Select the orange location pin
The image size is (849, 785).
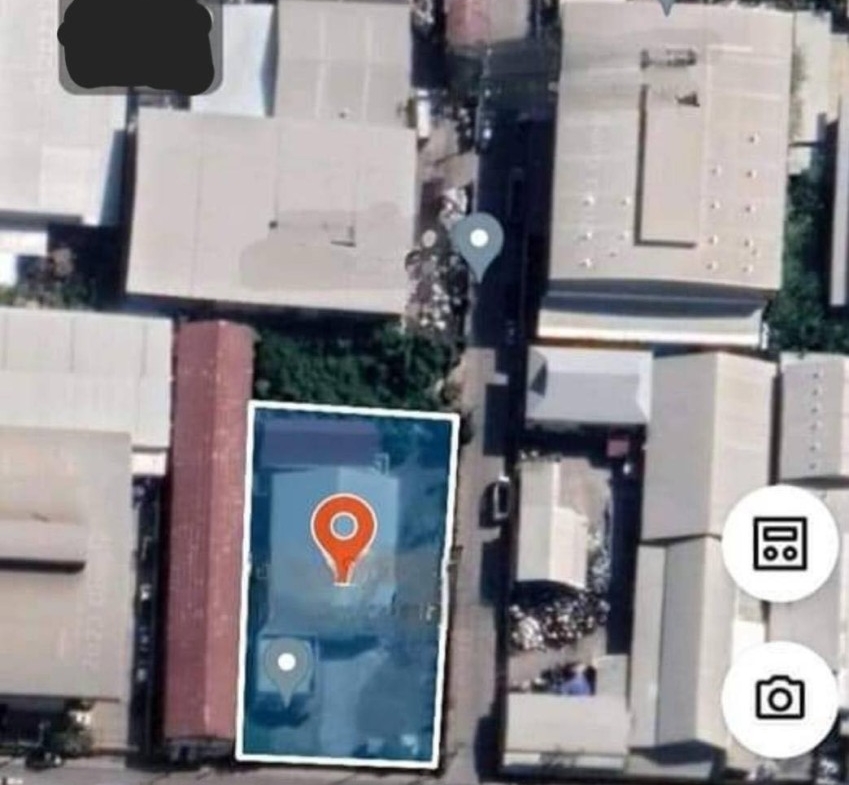[344, 533]
